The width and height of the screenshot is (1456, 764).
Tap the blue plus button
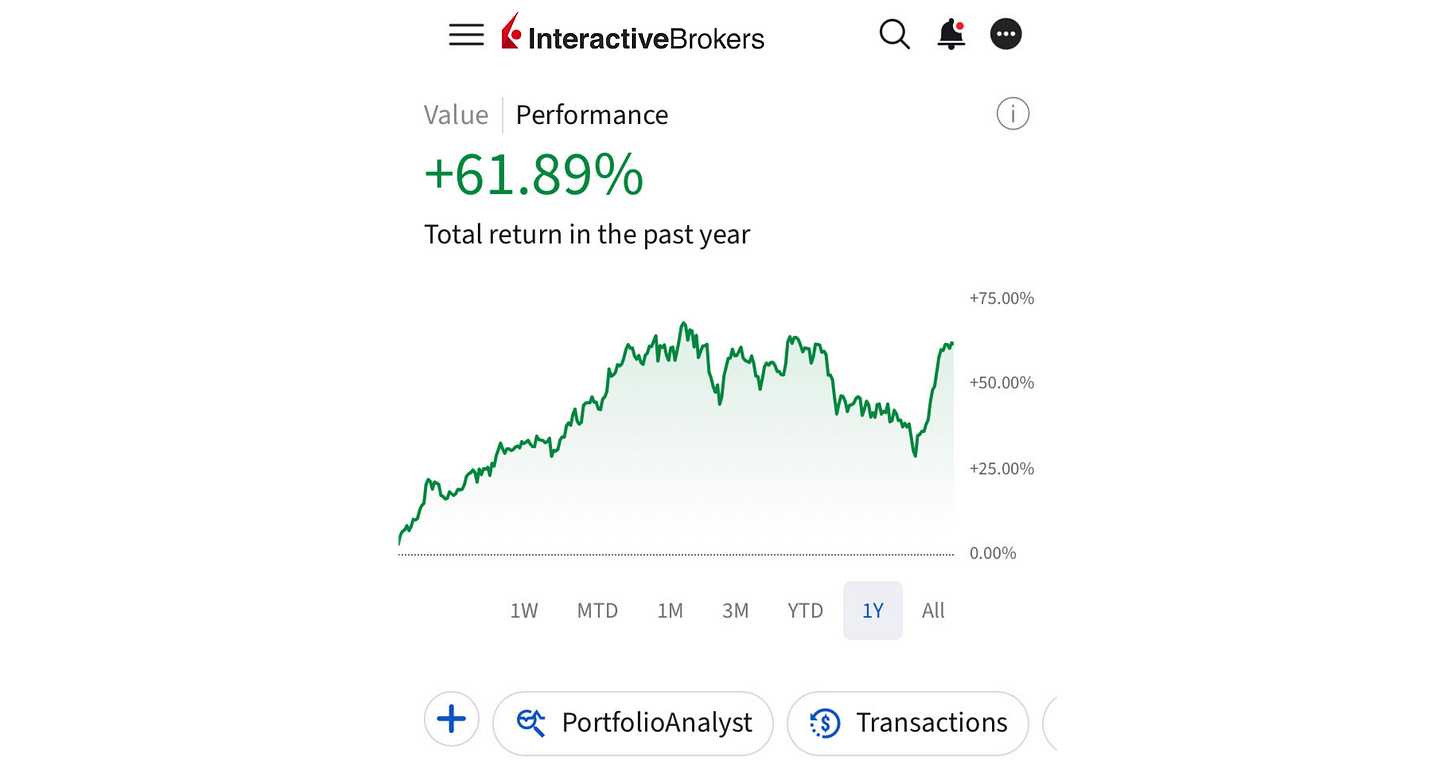click(x=452, y=720)
